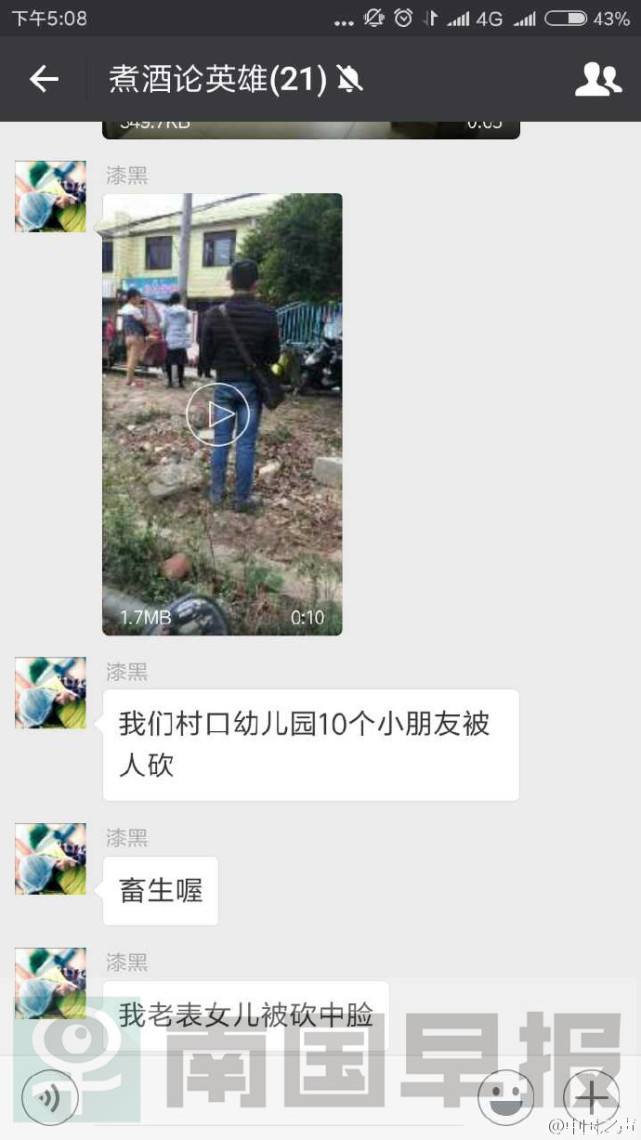
Task: Open the avatar beside the 畜生喔 message
Action: (50, 858)
